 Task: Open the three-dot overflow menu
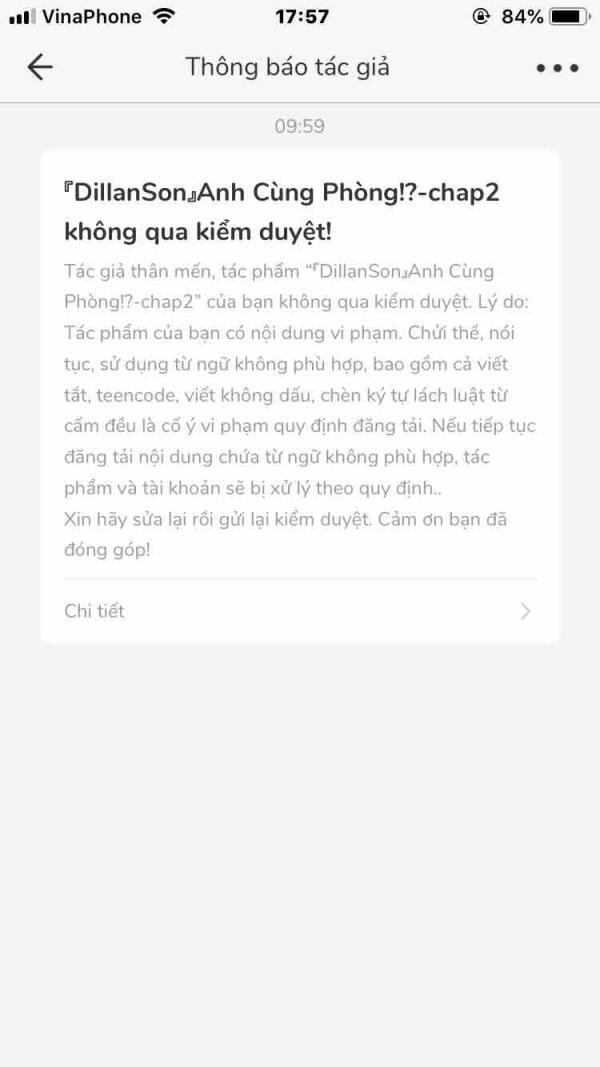(x=557, y=68)
